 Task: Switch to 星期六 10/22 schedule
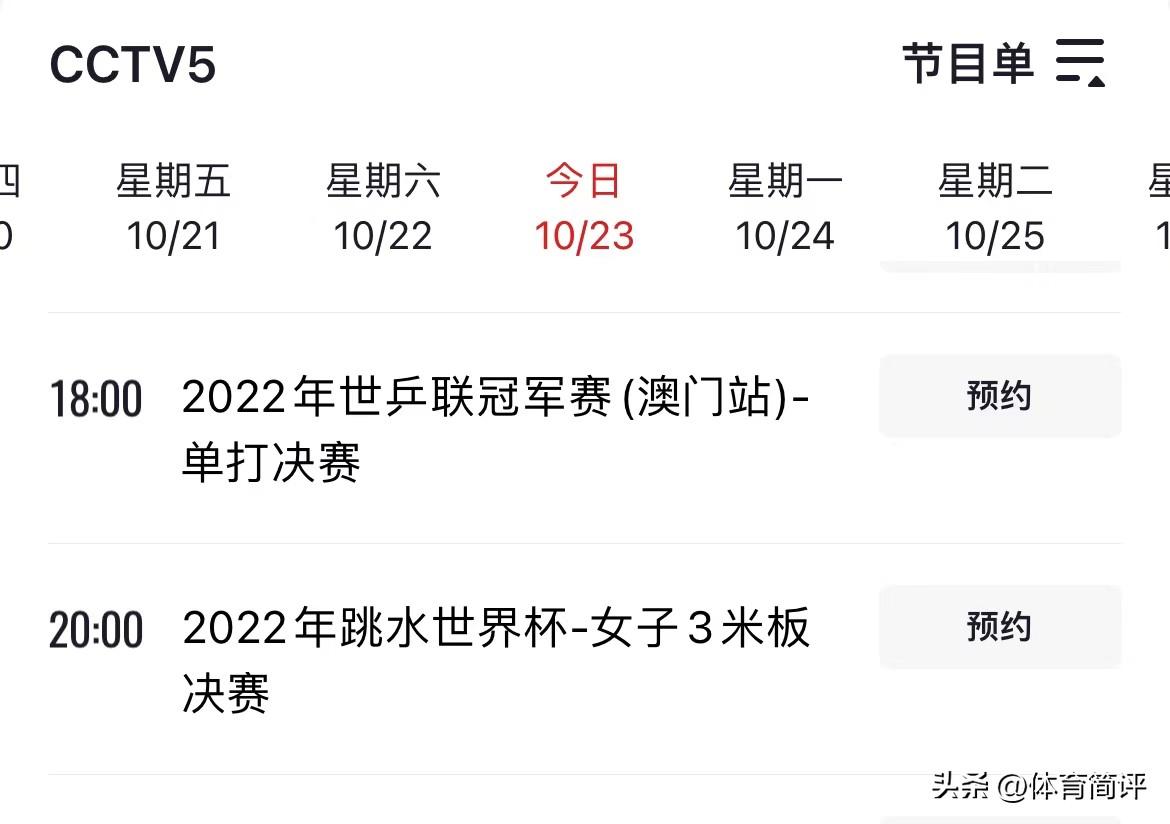pyautogui.click(x=383, y=208)
